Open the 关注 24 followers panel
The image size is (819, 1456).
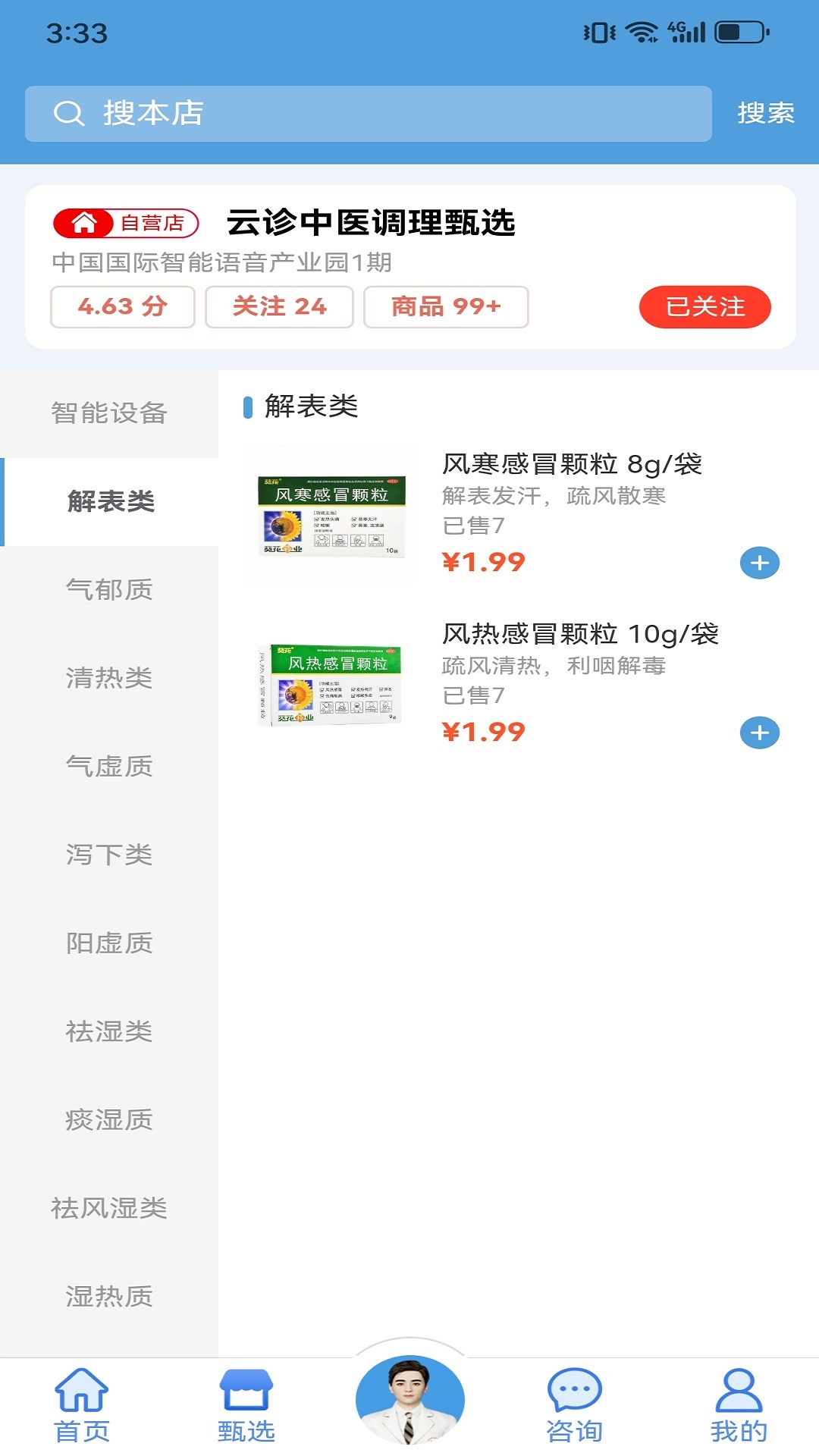pyautogui.click(x=280, y=306)
